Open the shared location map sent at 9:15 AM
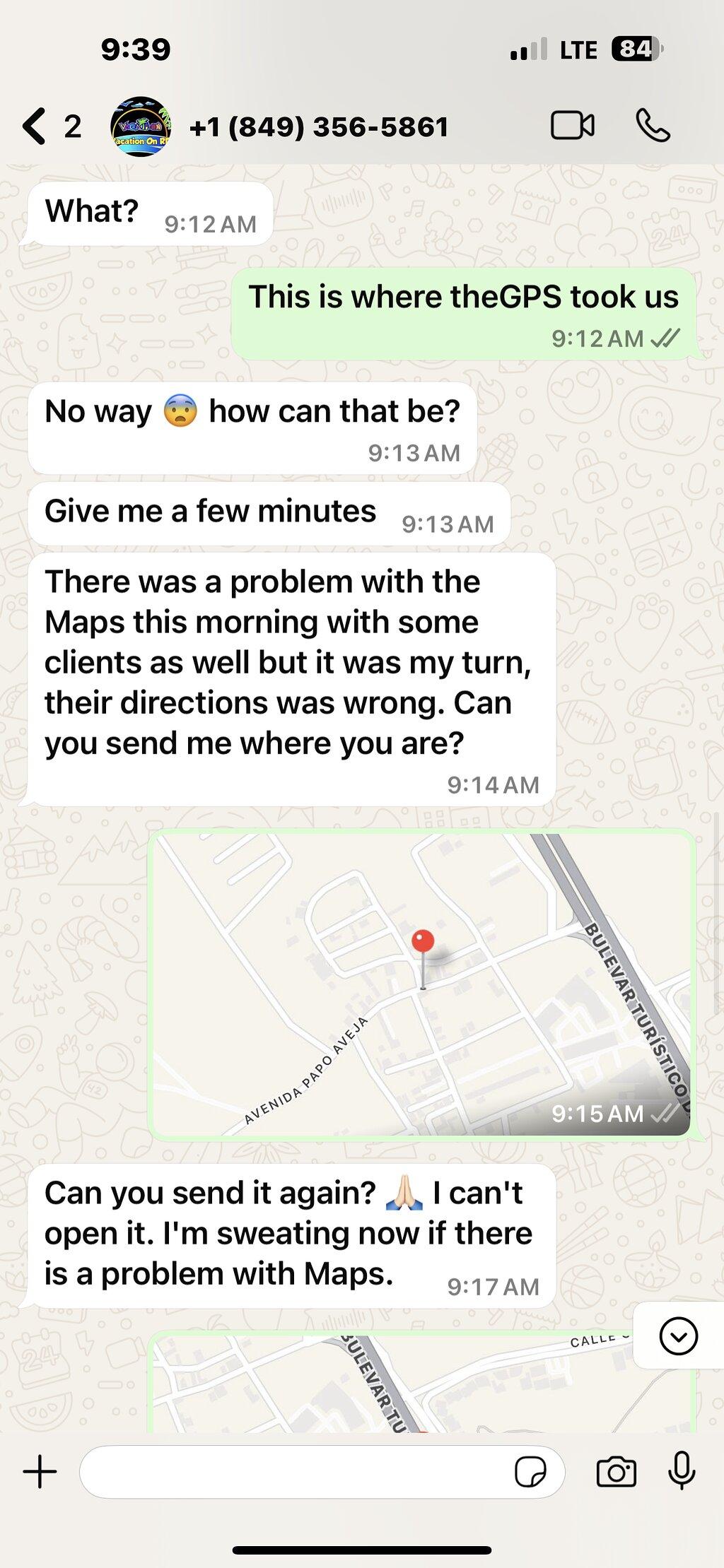Screen dimensions: 724x1568 [421, 984]
